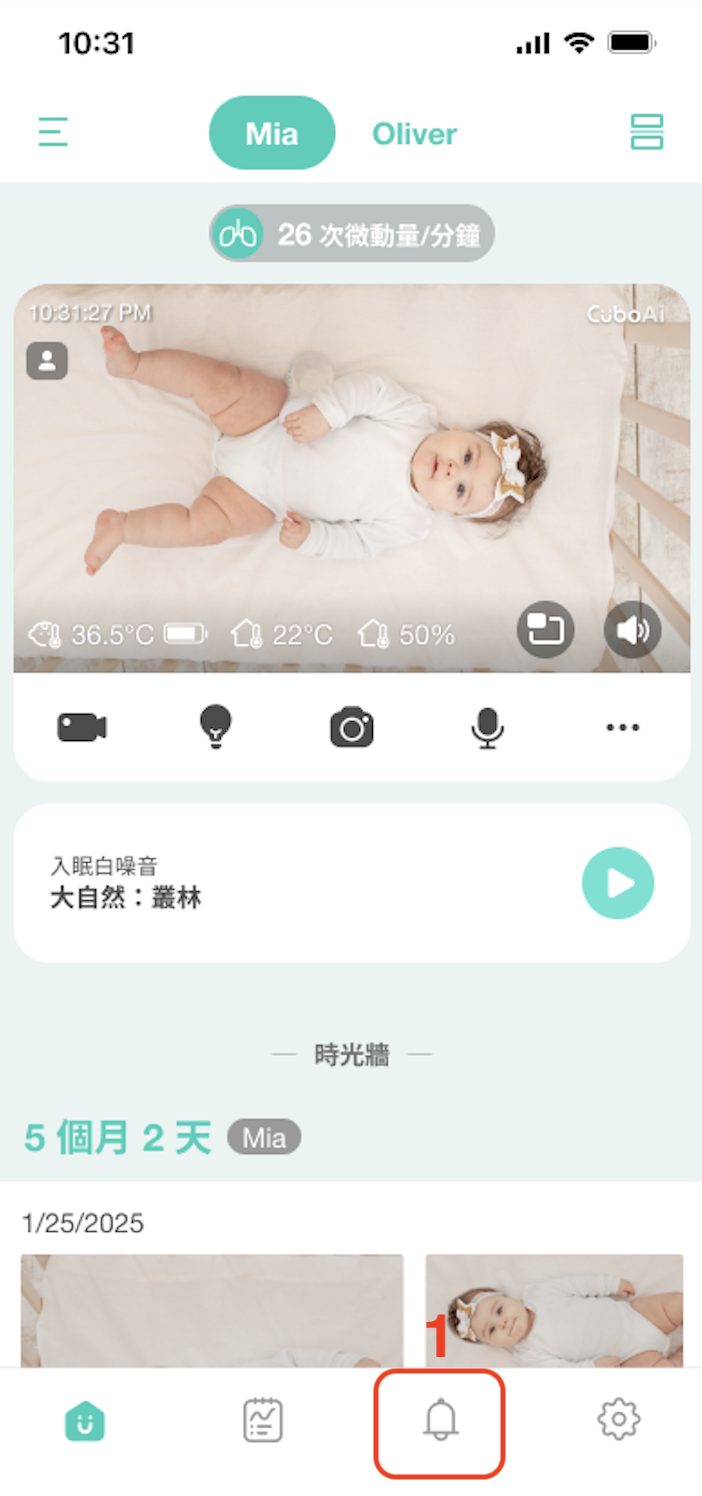Screen dimensions: 702x1496
Task: Activate the two-way talk microphone
Action: pyautogui.click(x=487, y=728)
